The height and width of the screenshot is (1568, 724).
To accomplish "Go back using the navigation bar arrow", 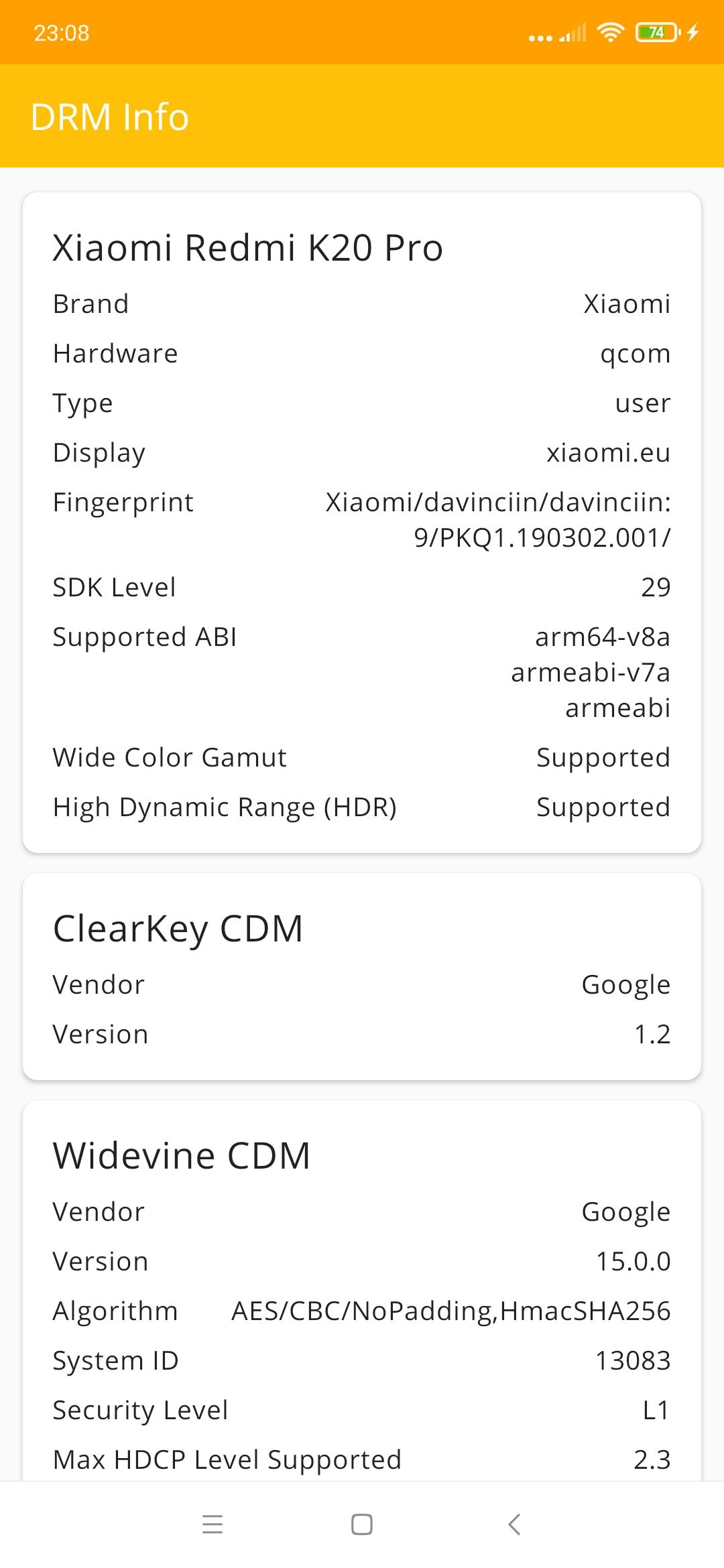I will pos(514,1524).
